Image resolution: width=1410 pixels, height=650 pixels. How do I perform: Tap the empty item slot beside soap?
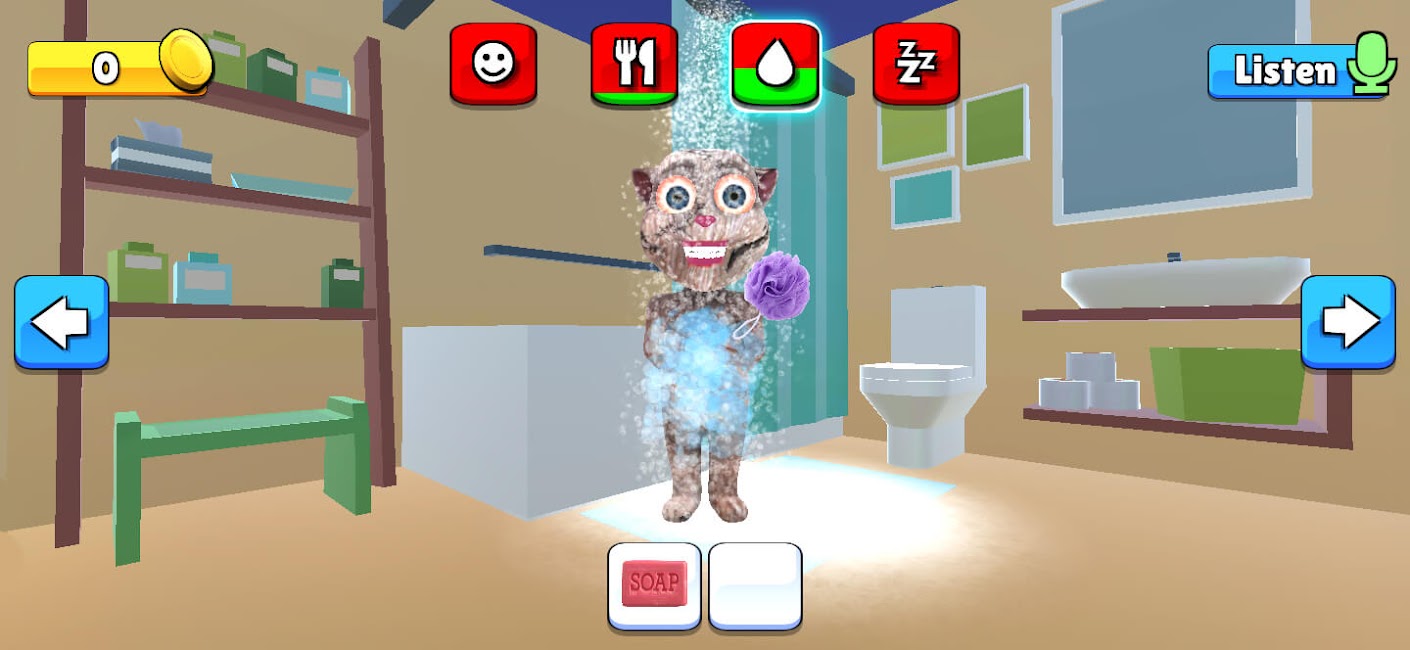[755, 585]
